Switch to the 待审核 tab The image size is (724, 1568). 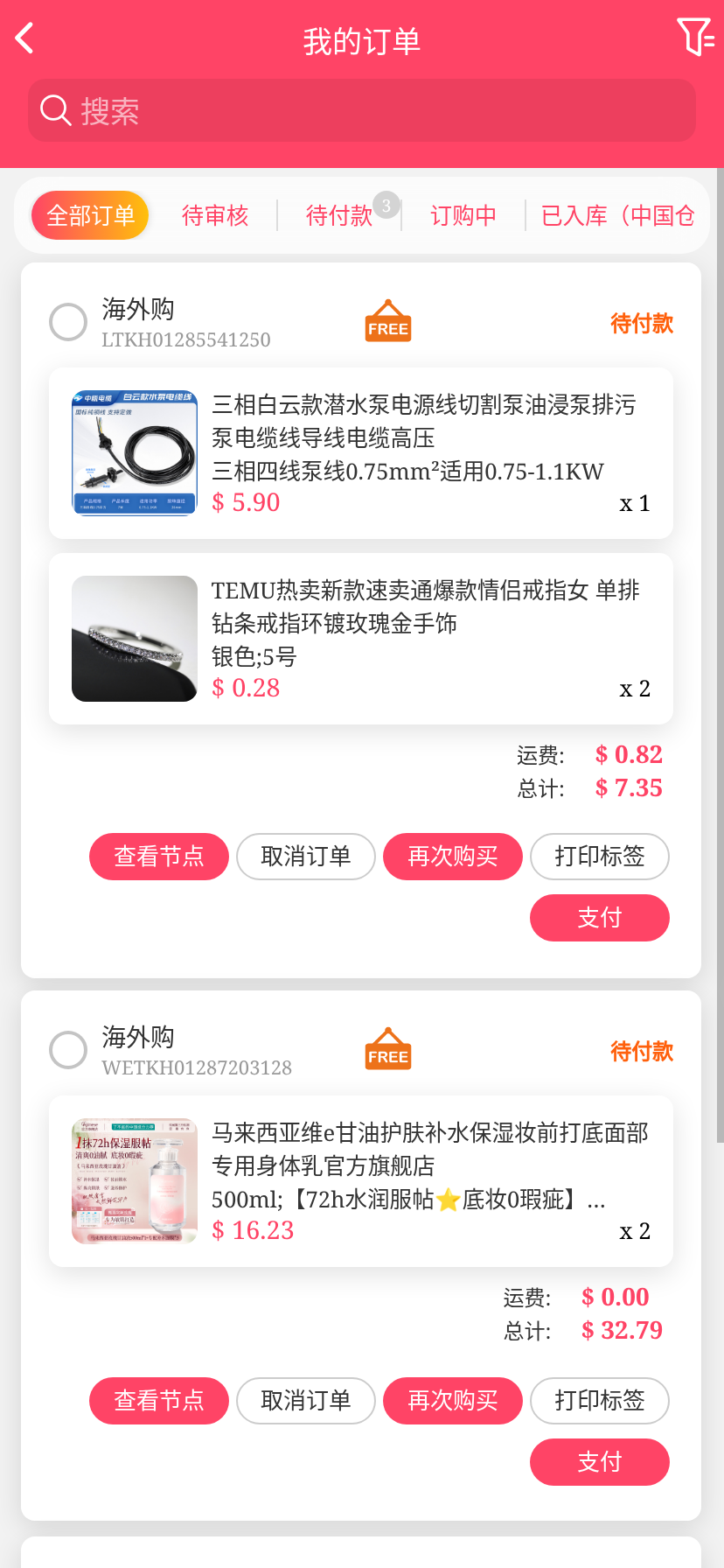[x=215, y=215]
